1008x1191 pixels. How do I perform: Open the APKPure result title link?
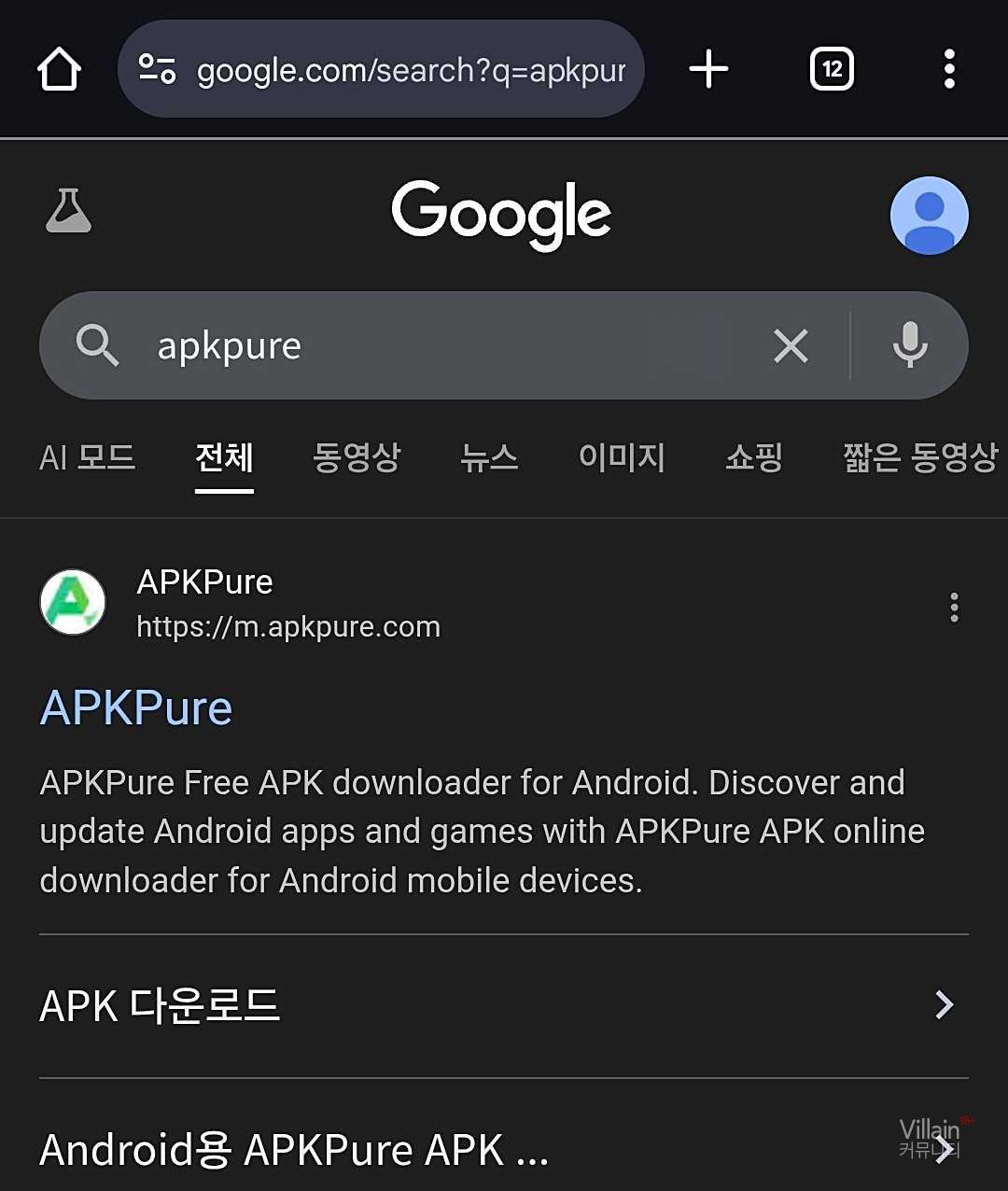click(x=136, y=708)
